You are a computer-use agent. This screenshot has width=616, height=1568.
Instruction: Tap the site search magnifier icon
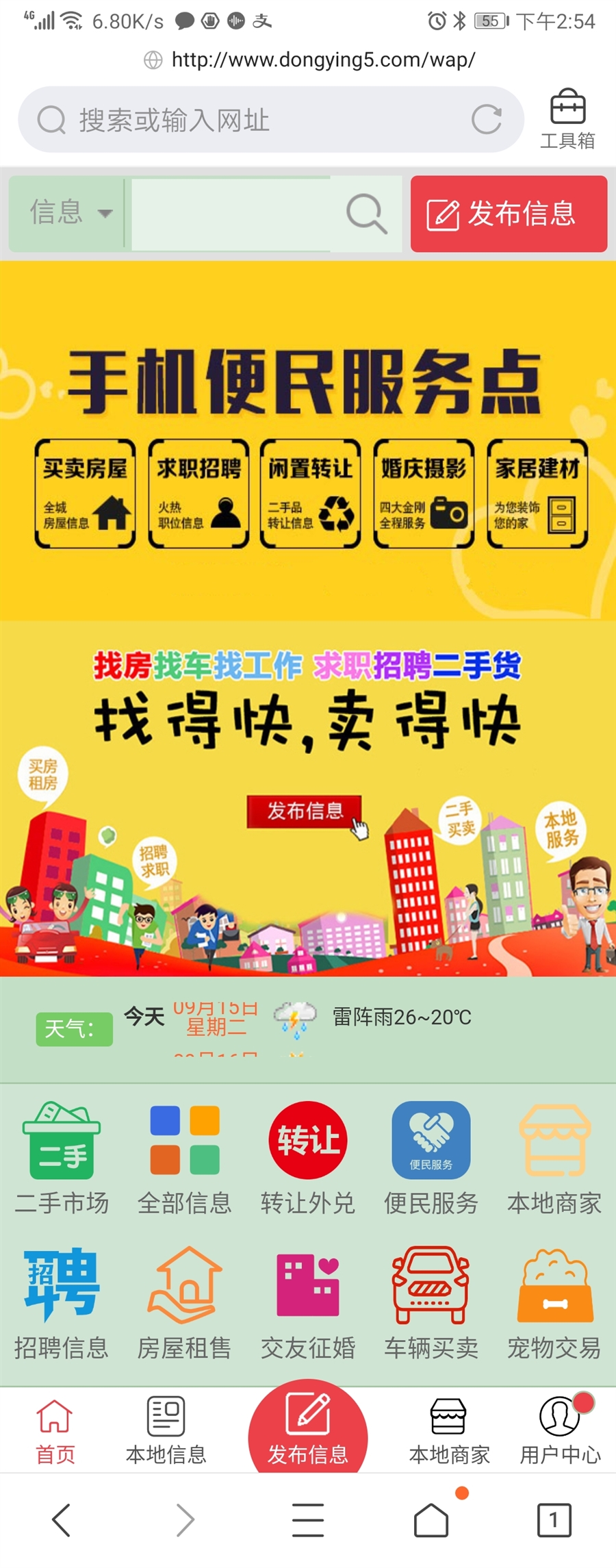tap(366, 214)
